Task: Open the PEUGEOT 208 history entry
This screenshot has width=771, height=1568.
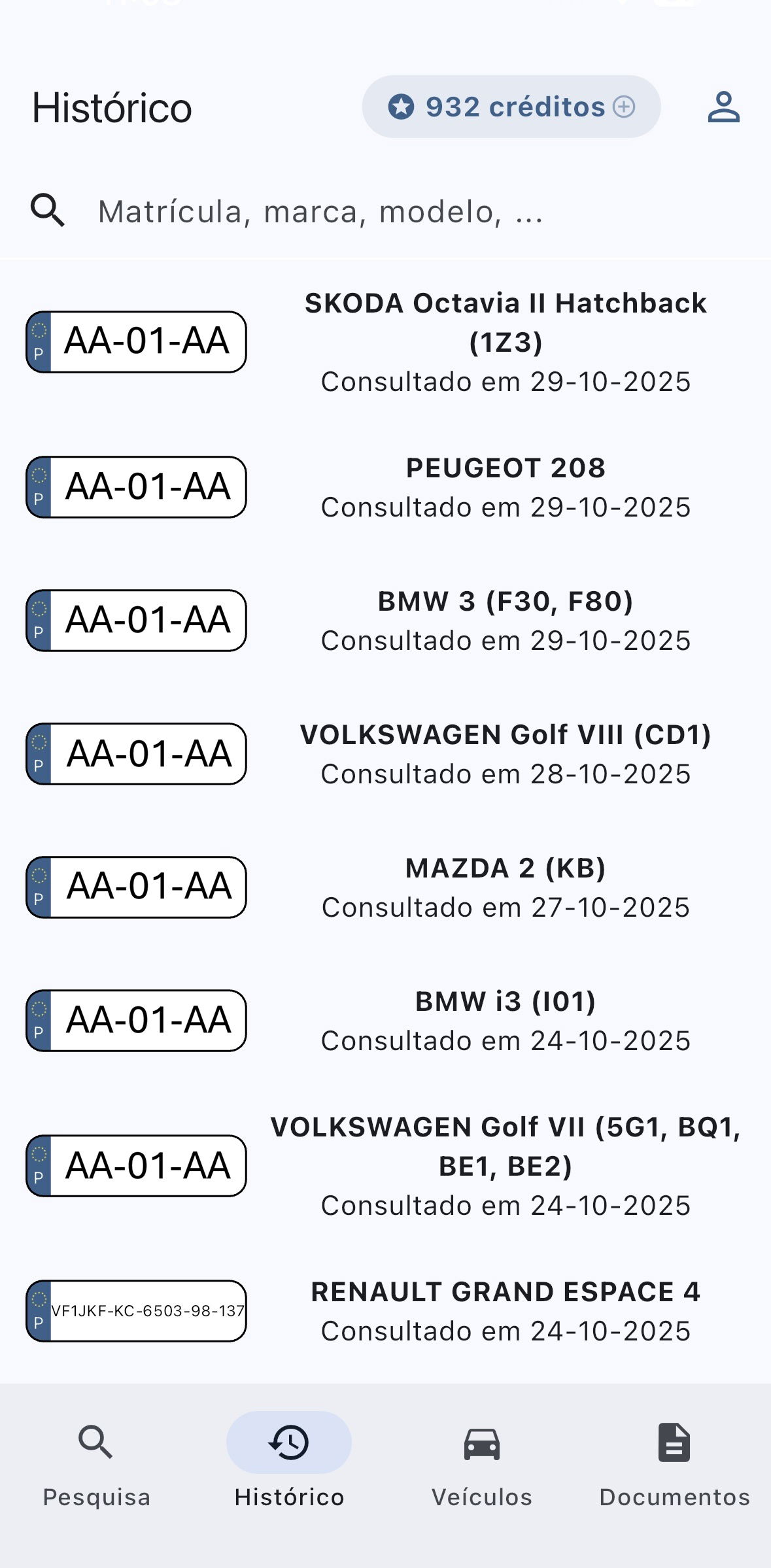Action: 505,487
